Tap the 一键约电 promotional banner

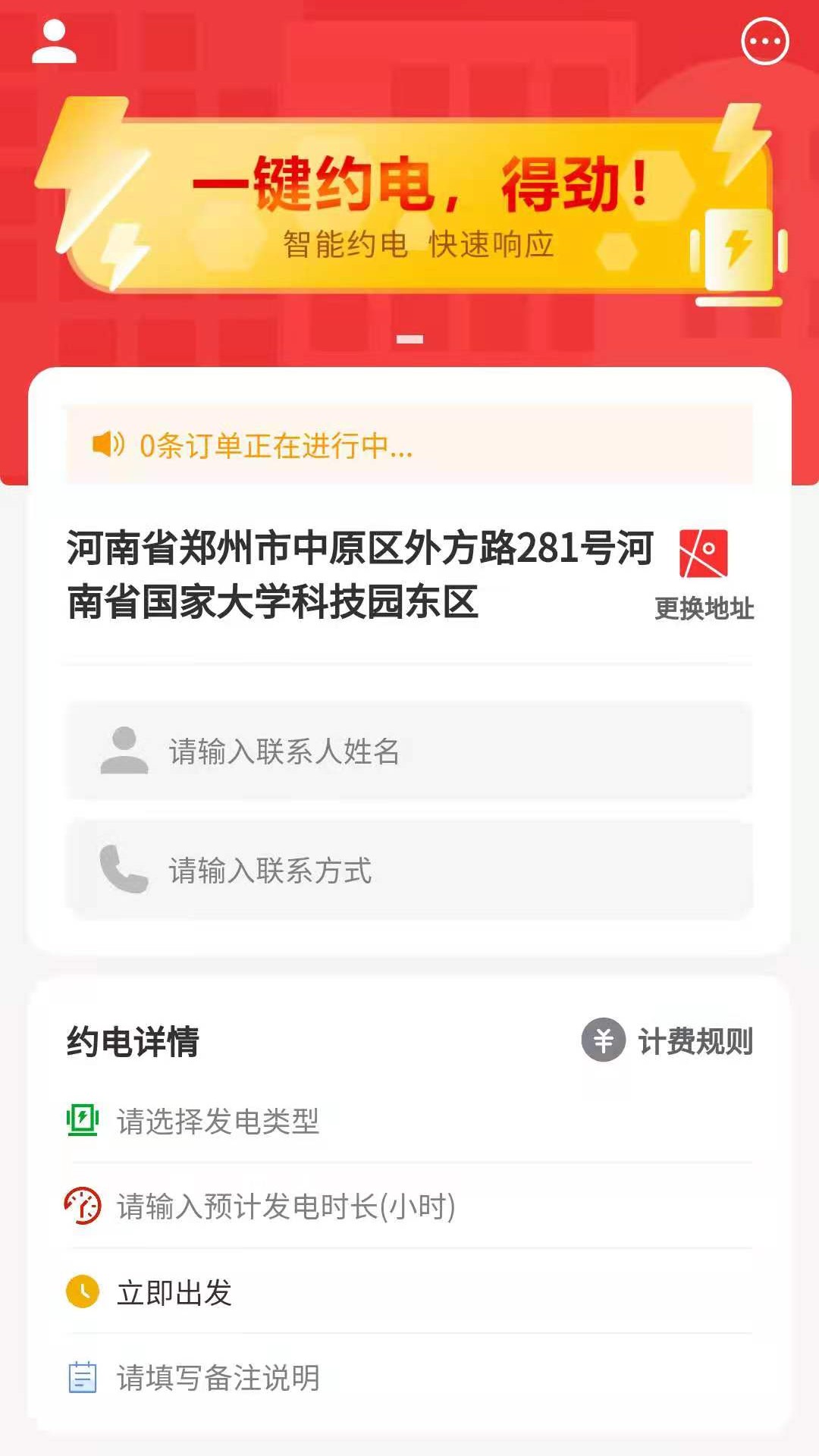click(409, 205)
